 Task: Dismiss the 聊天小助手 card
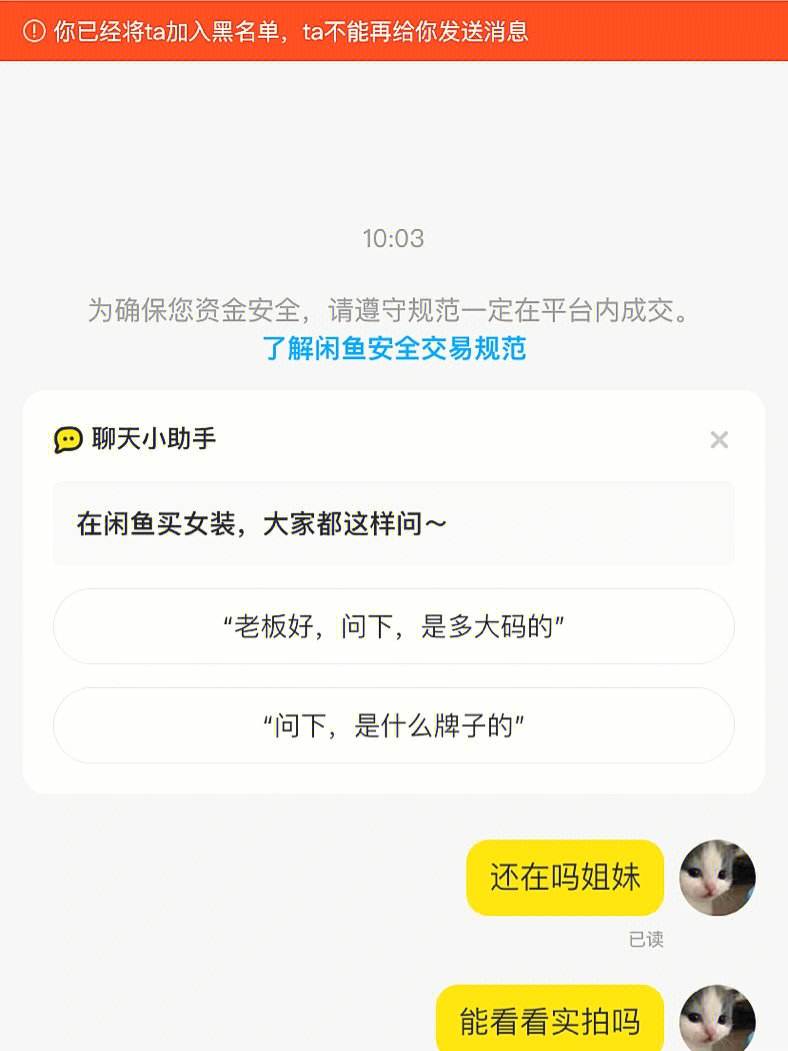click(718, 440)
